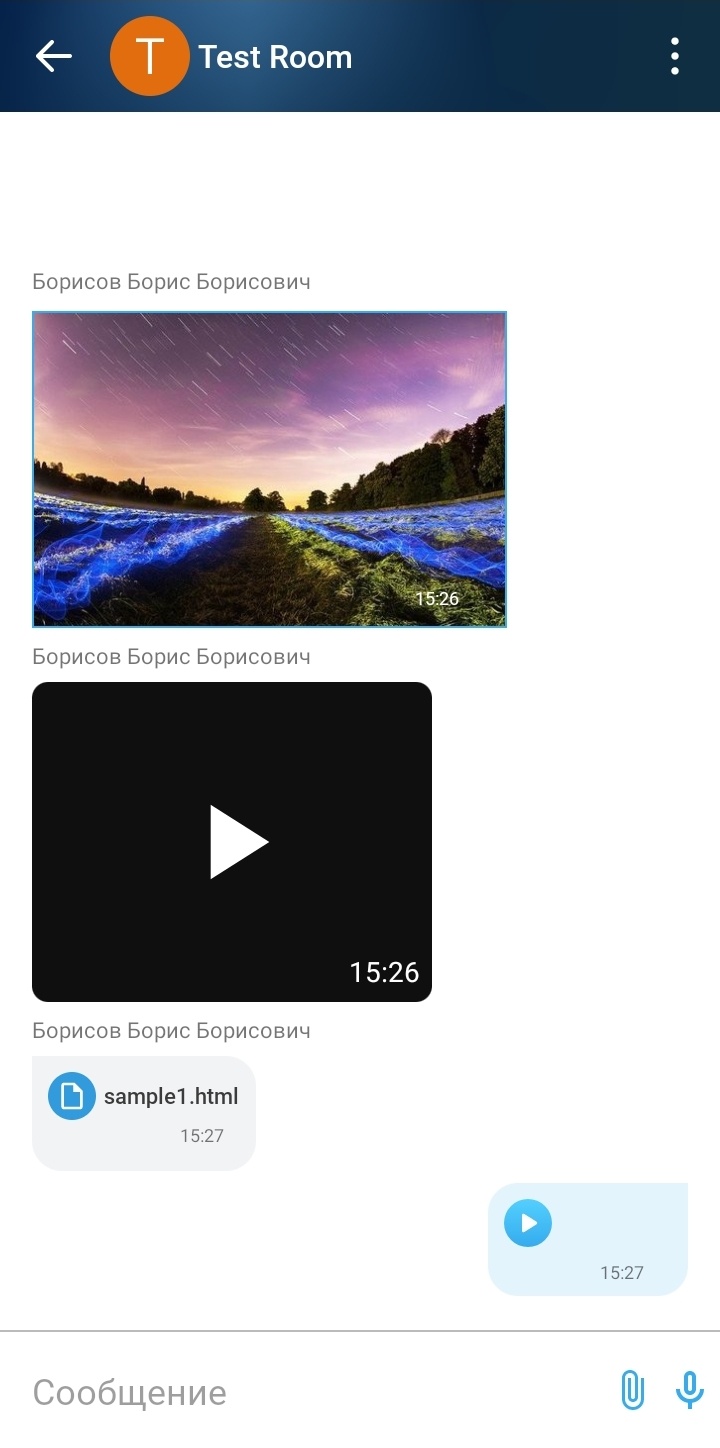Record a voice message with microphone
720x1448 pixels.
pos(689,1390)
